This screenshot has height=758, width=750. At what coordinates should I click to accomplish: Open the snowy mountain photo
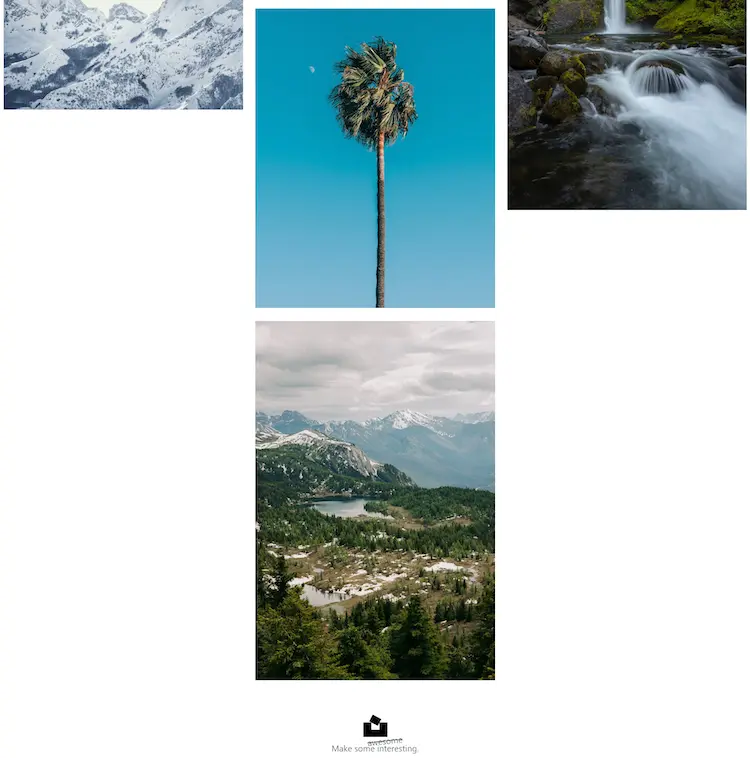point(123,54)
